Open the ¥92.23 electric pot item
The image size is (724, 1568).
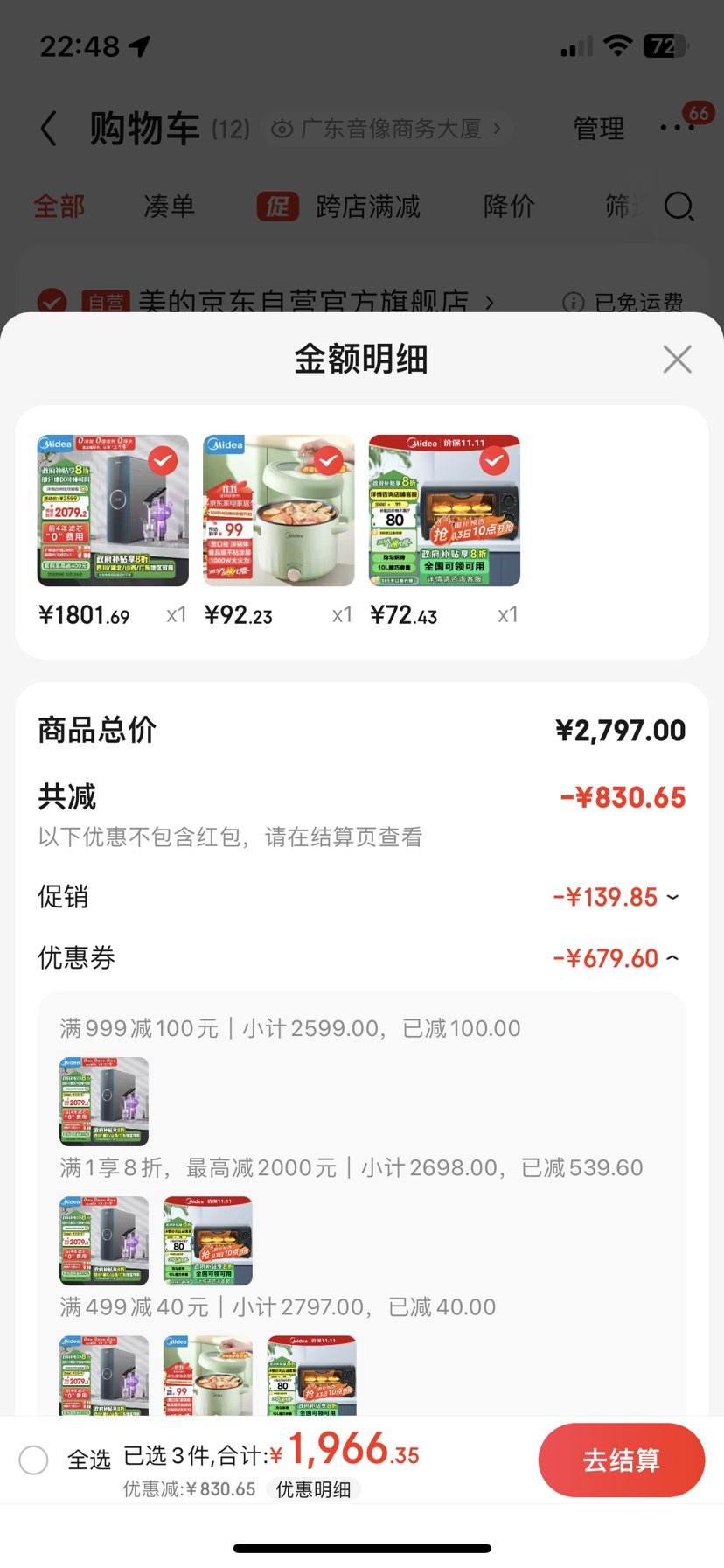[x=279, y=511]
